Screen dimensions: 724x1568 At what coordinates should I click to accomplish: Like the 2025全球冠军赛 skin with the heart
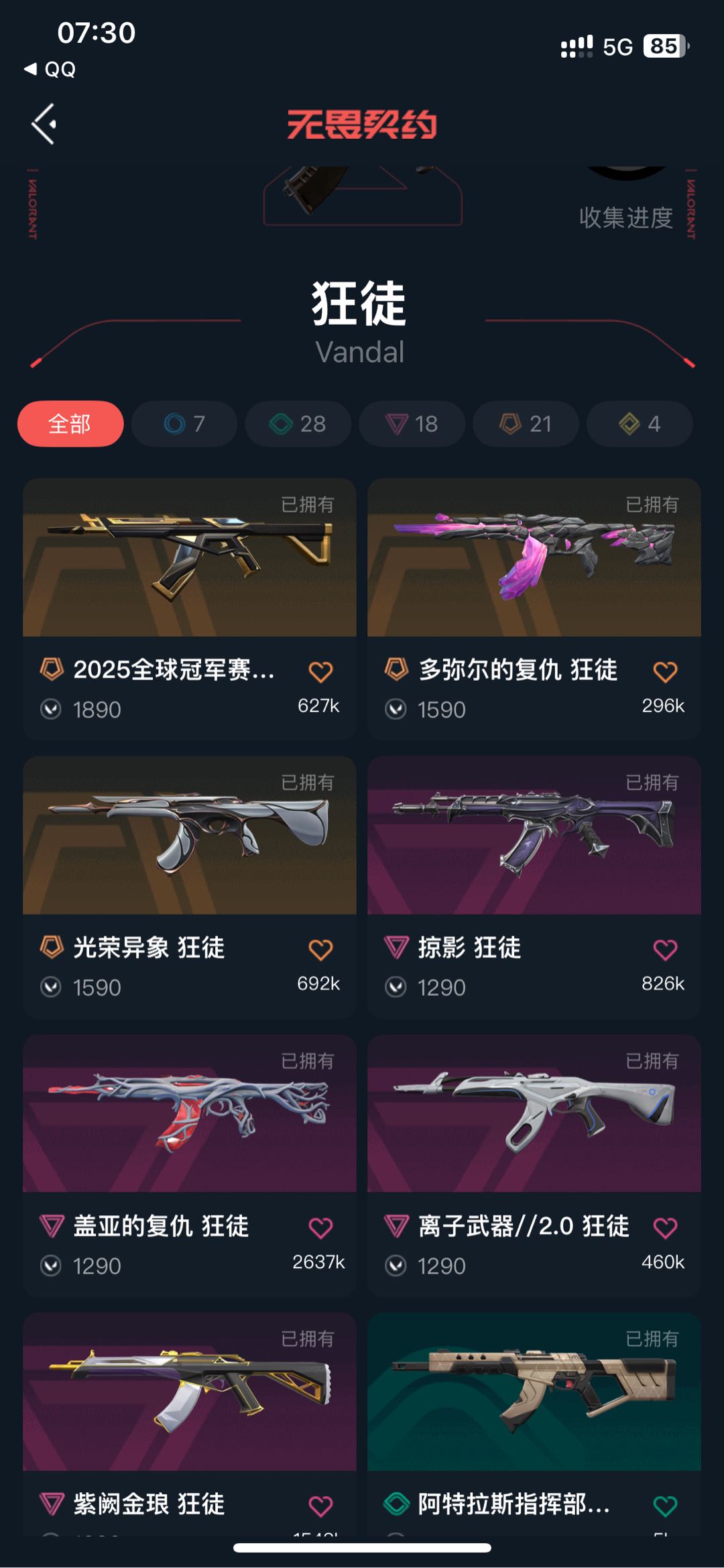pyautogui.click(x=320, y=671)
